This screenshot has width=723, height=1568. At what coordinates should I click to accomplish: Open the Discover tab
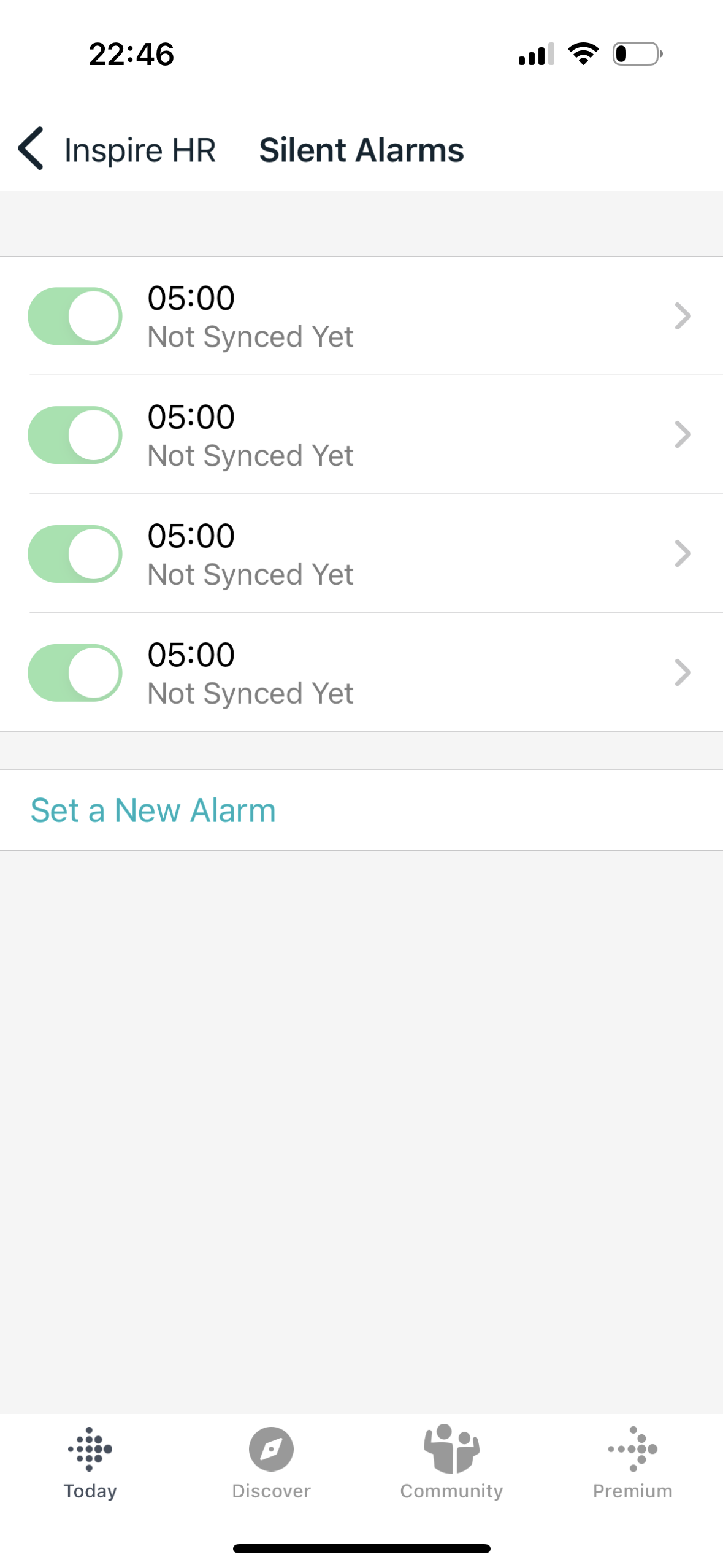271,1461
